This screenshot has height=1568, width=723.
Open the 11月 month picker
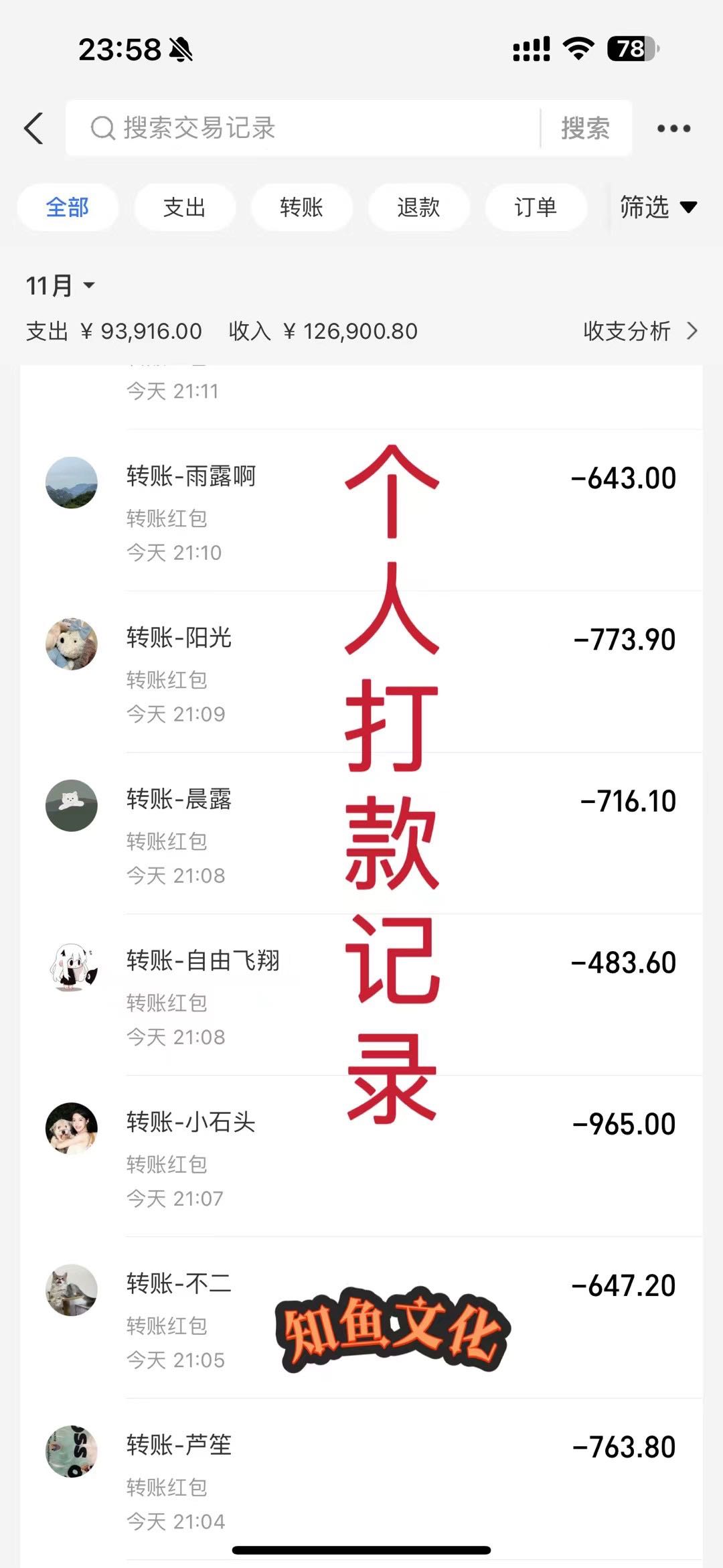(x=60, y=286)
